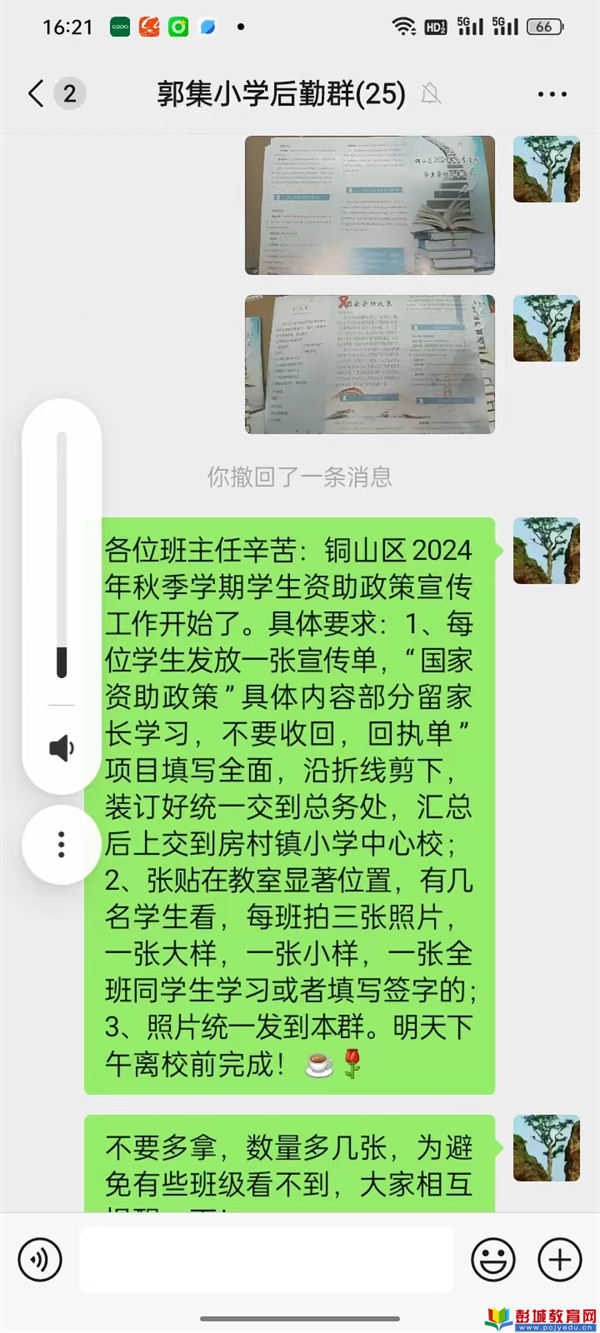Focus the message text field

(266, 1259)
